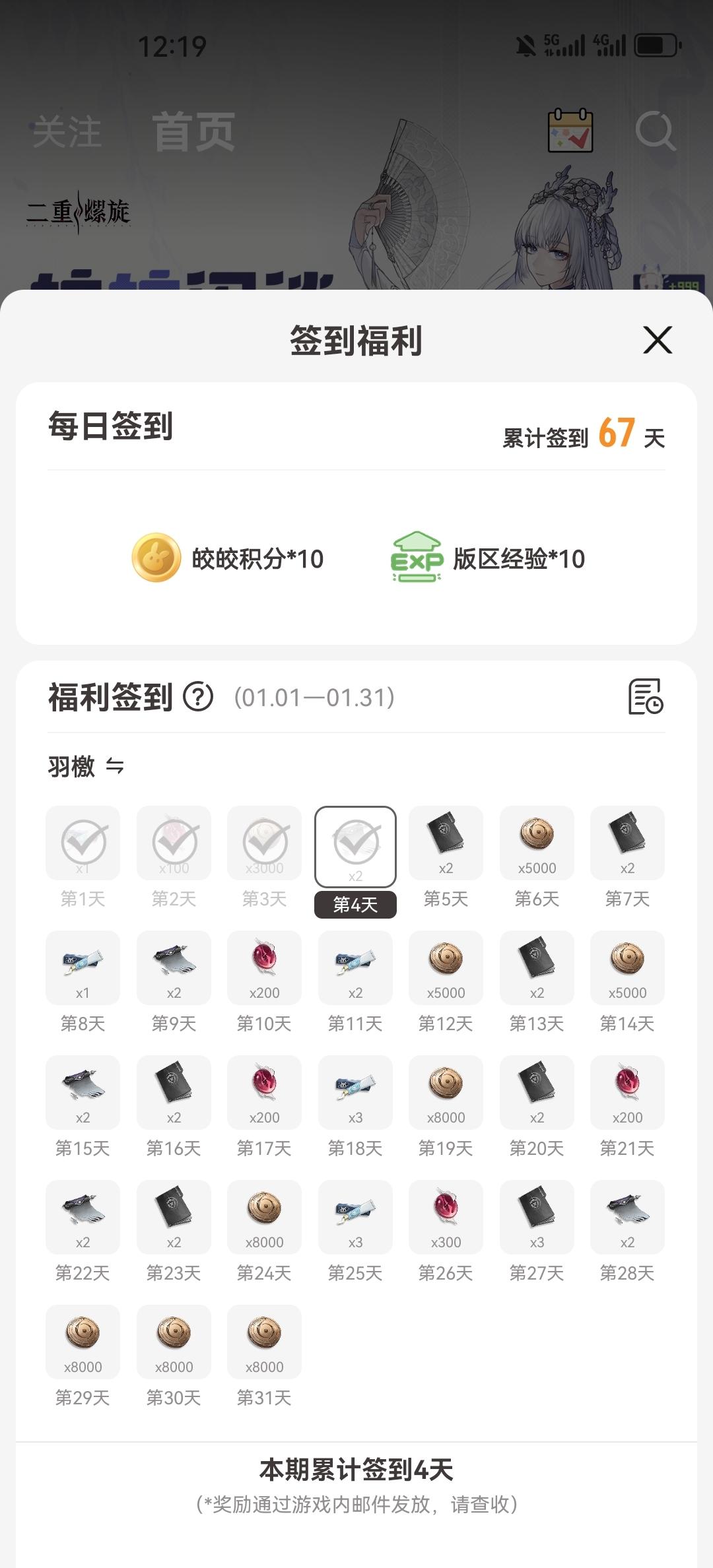713x1568 pixels.
Task: Close the 签到福利 sheet
Action: (658, 340)
